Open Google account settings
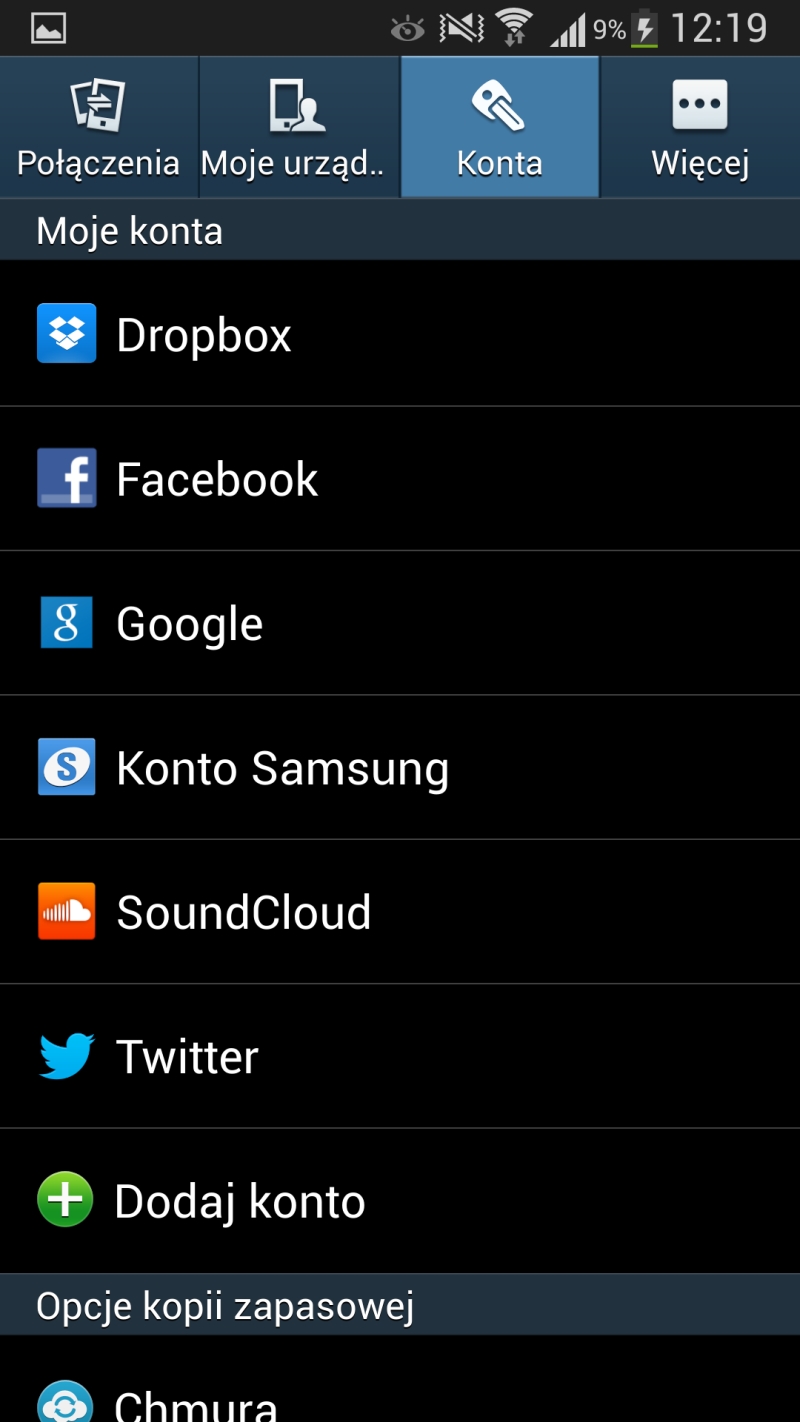Screen dimensions: 800x1422 point(400,623)
